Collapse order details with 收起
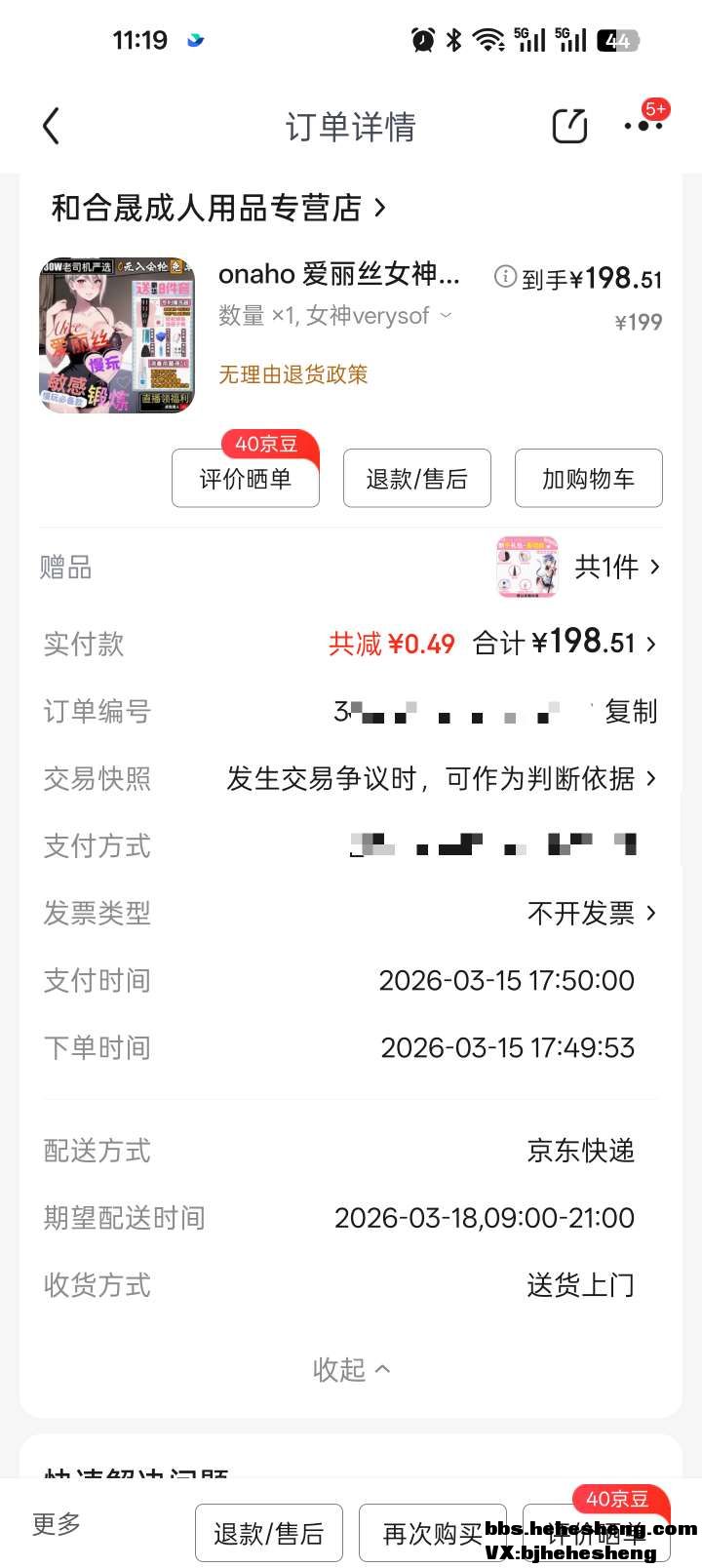This screenshot has width=702, height=1568. tap(350, 1369)
